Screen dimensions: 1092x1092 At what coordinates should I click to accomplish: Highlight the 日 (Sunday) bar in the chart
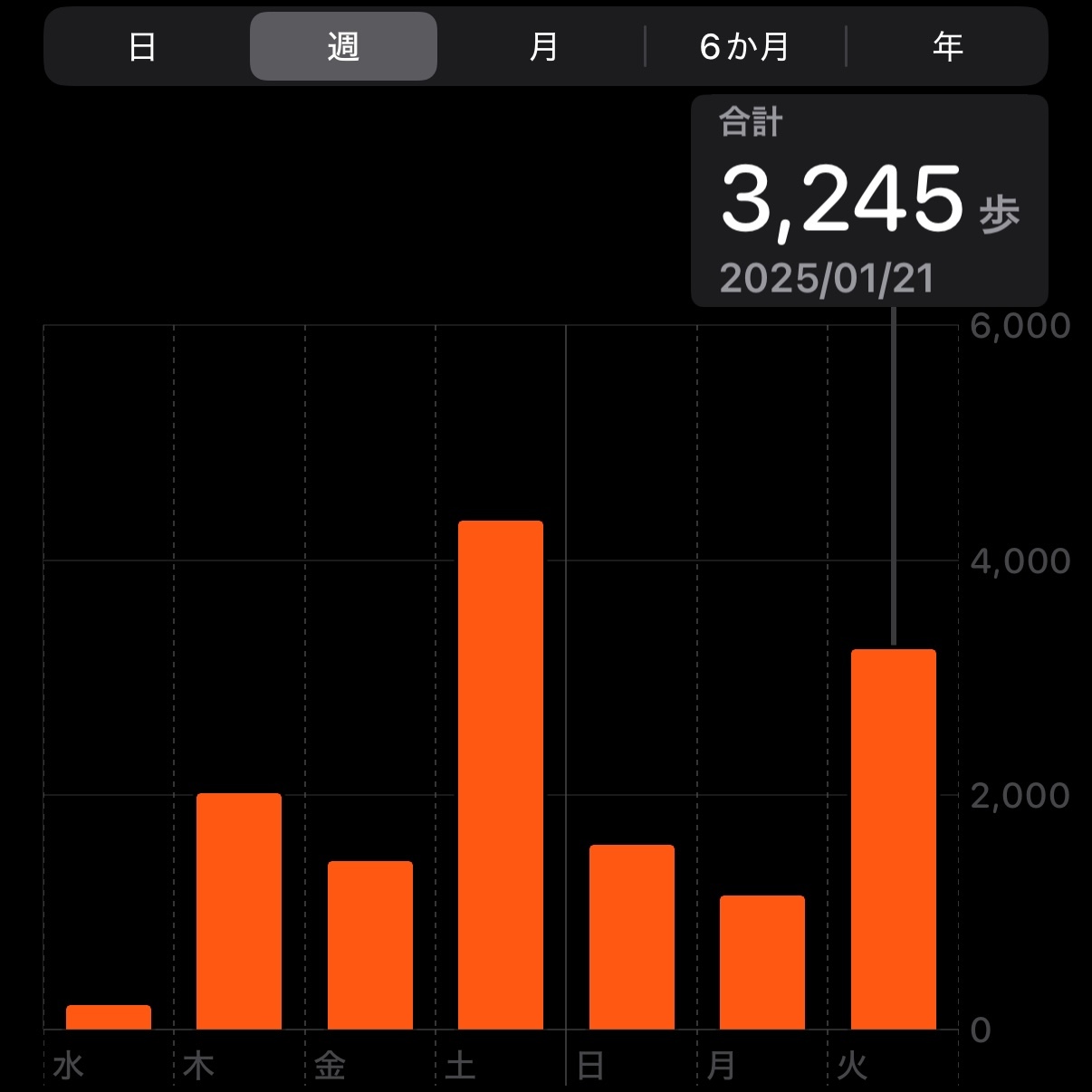click(632, 937)
